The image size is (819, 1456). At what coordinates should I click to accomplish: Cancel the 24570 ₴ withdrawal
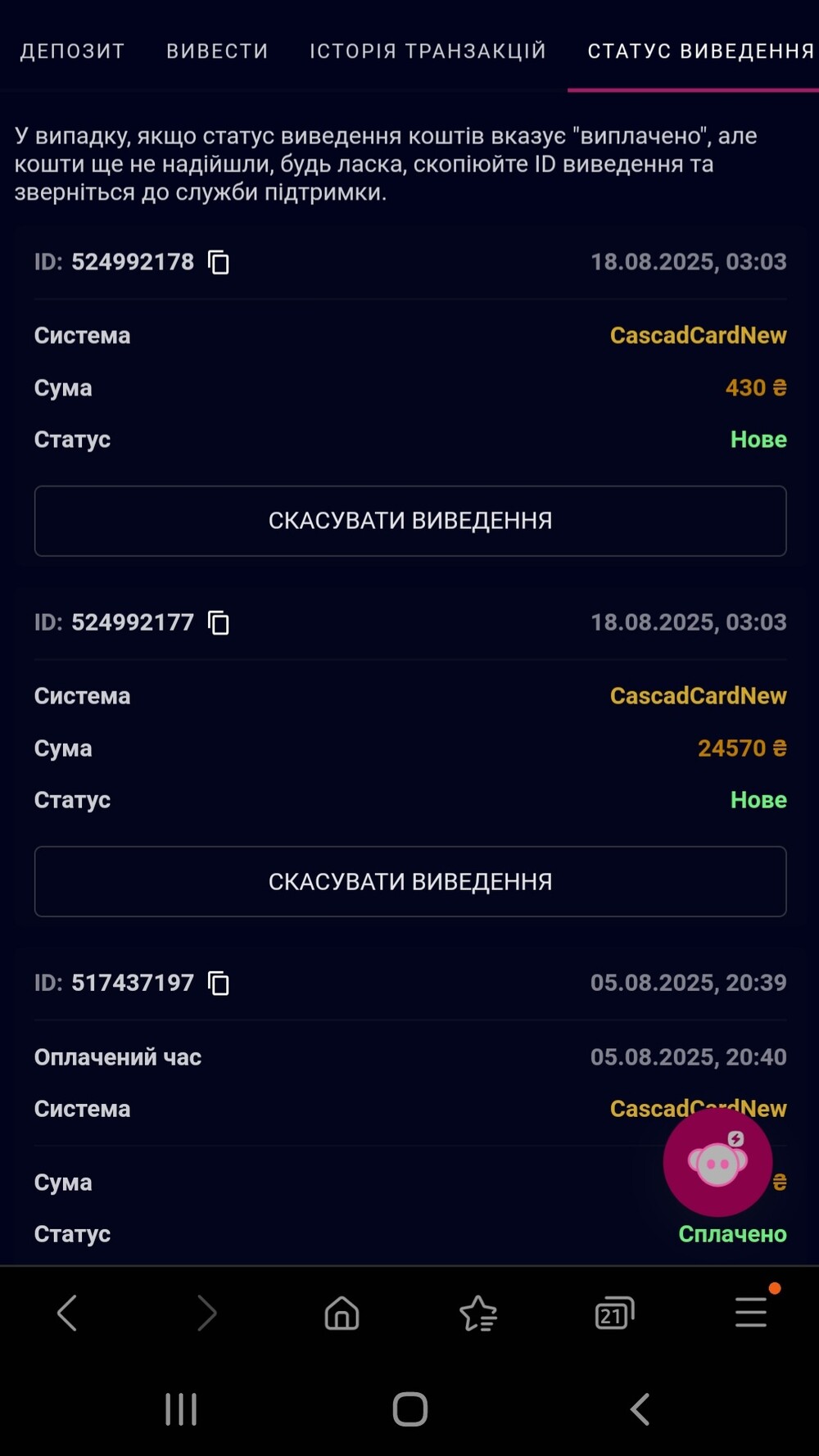click(x=410, y=881)
